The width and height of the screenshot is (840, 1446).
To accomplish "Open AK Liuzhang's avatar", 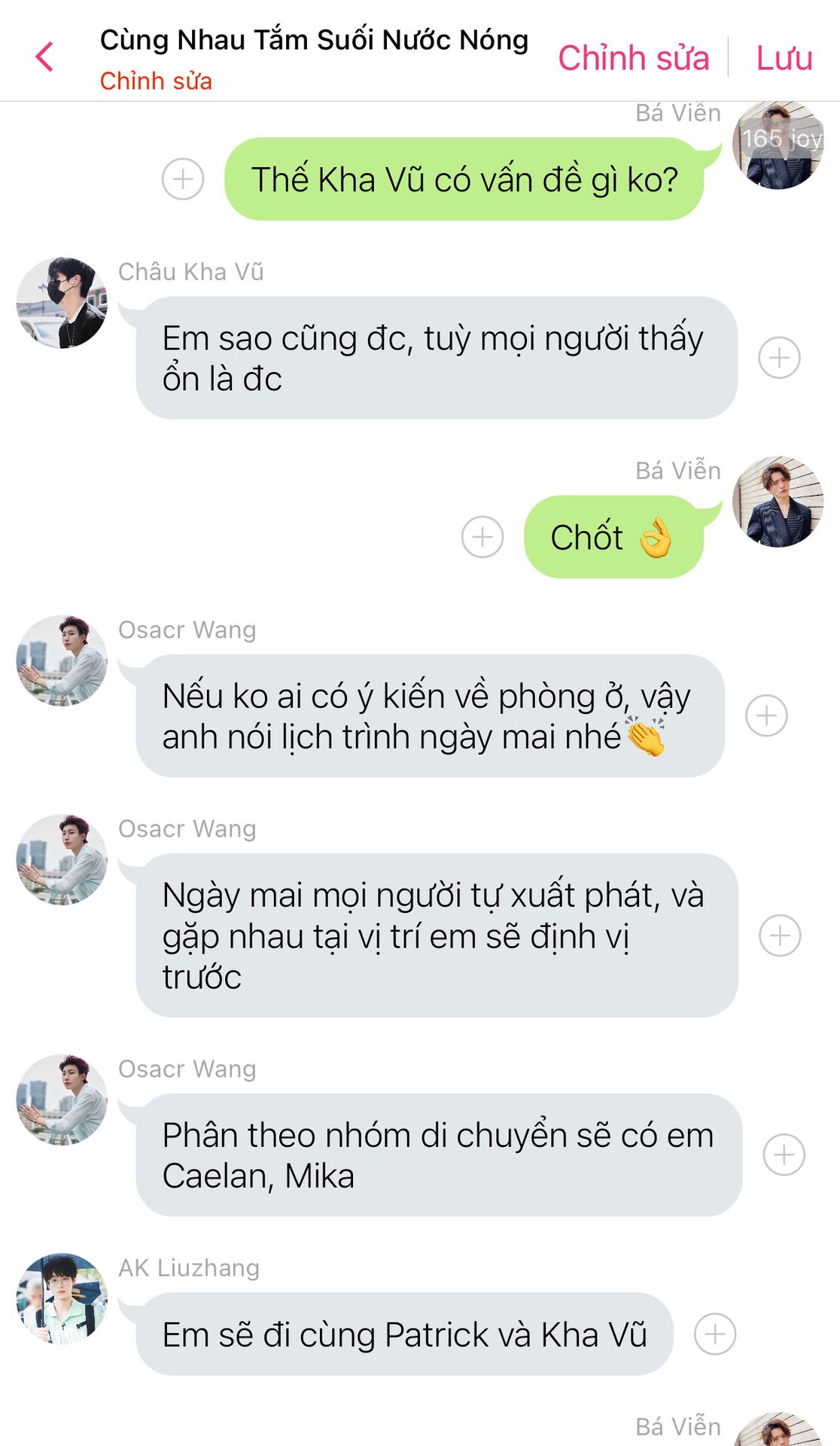I will pyautogui.click(x=62, y=1298).
